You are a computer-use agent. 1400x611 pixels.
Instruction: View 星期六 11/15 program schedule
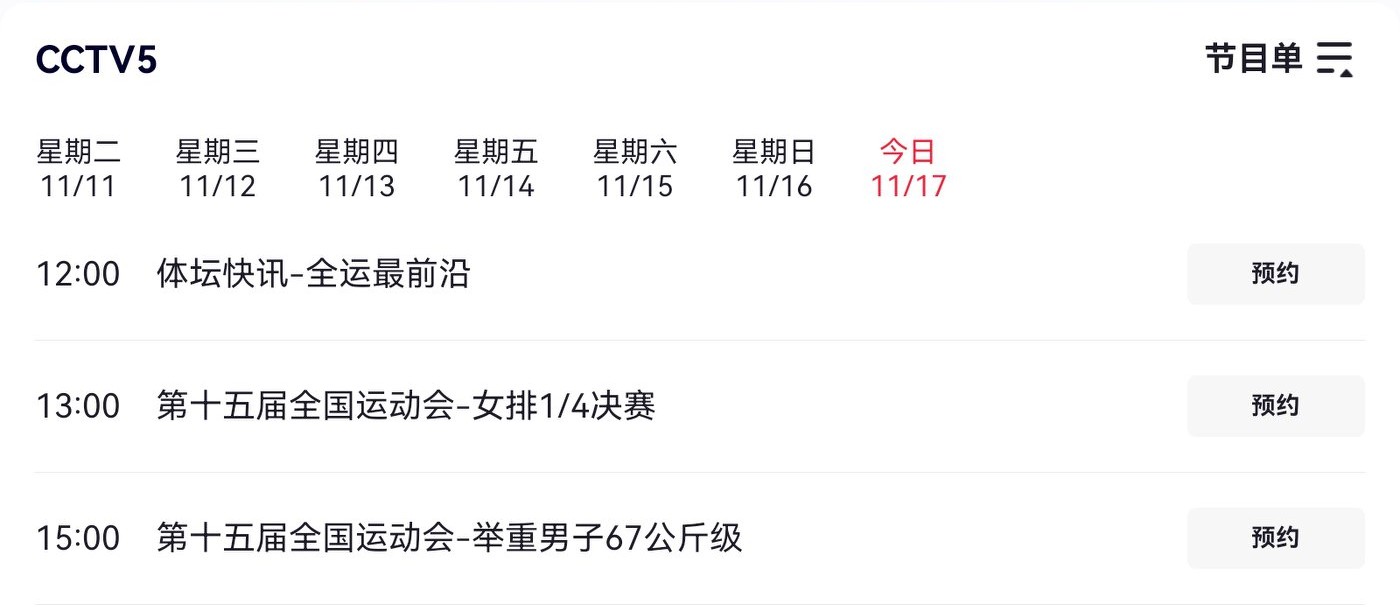click(634, 169)
